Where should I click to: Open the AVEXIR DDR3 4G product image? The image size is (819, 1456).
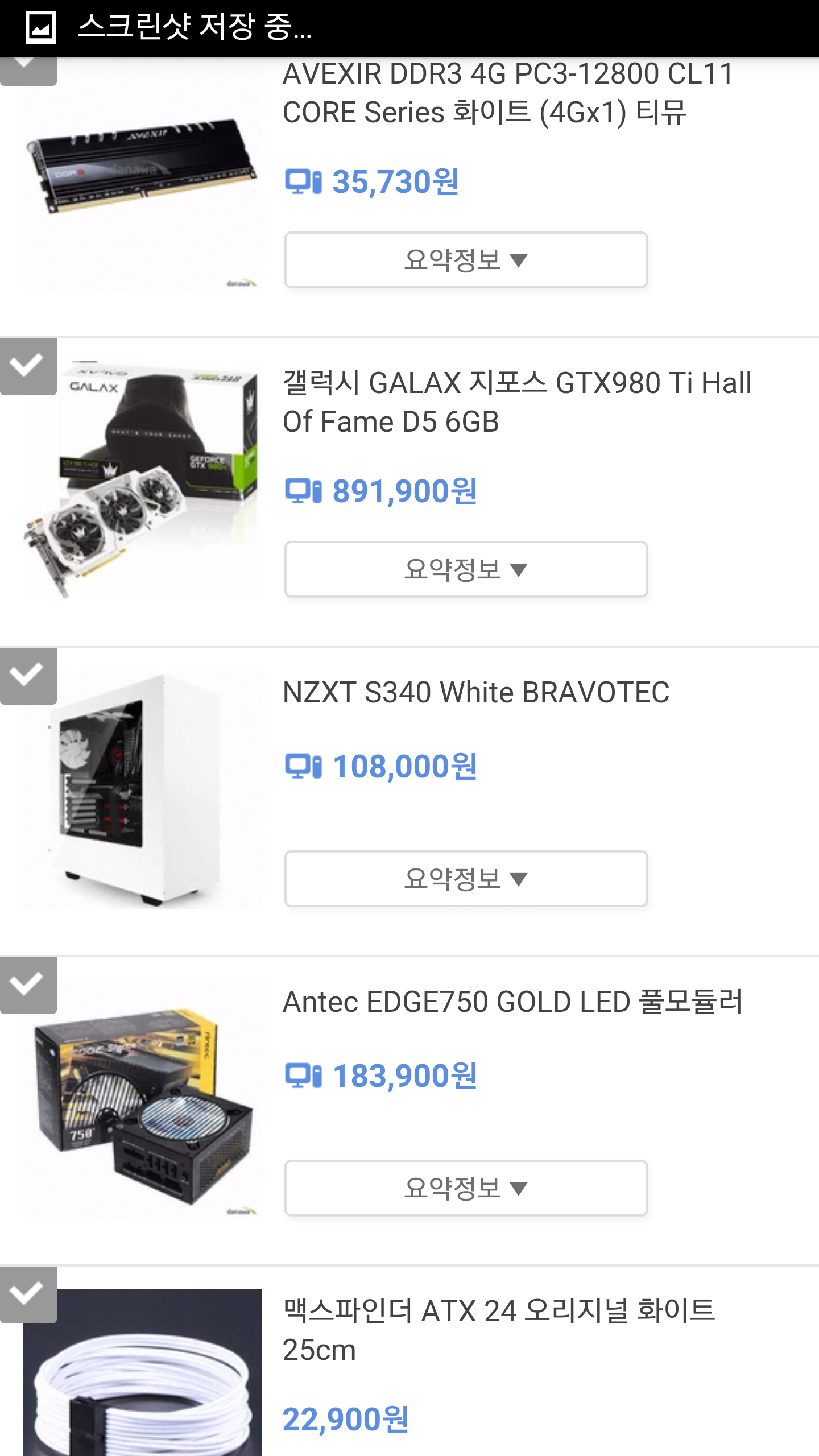coord(142,171)
